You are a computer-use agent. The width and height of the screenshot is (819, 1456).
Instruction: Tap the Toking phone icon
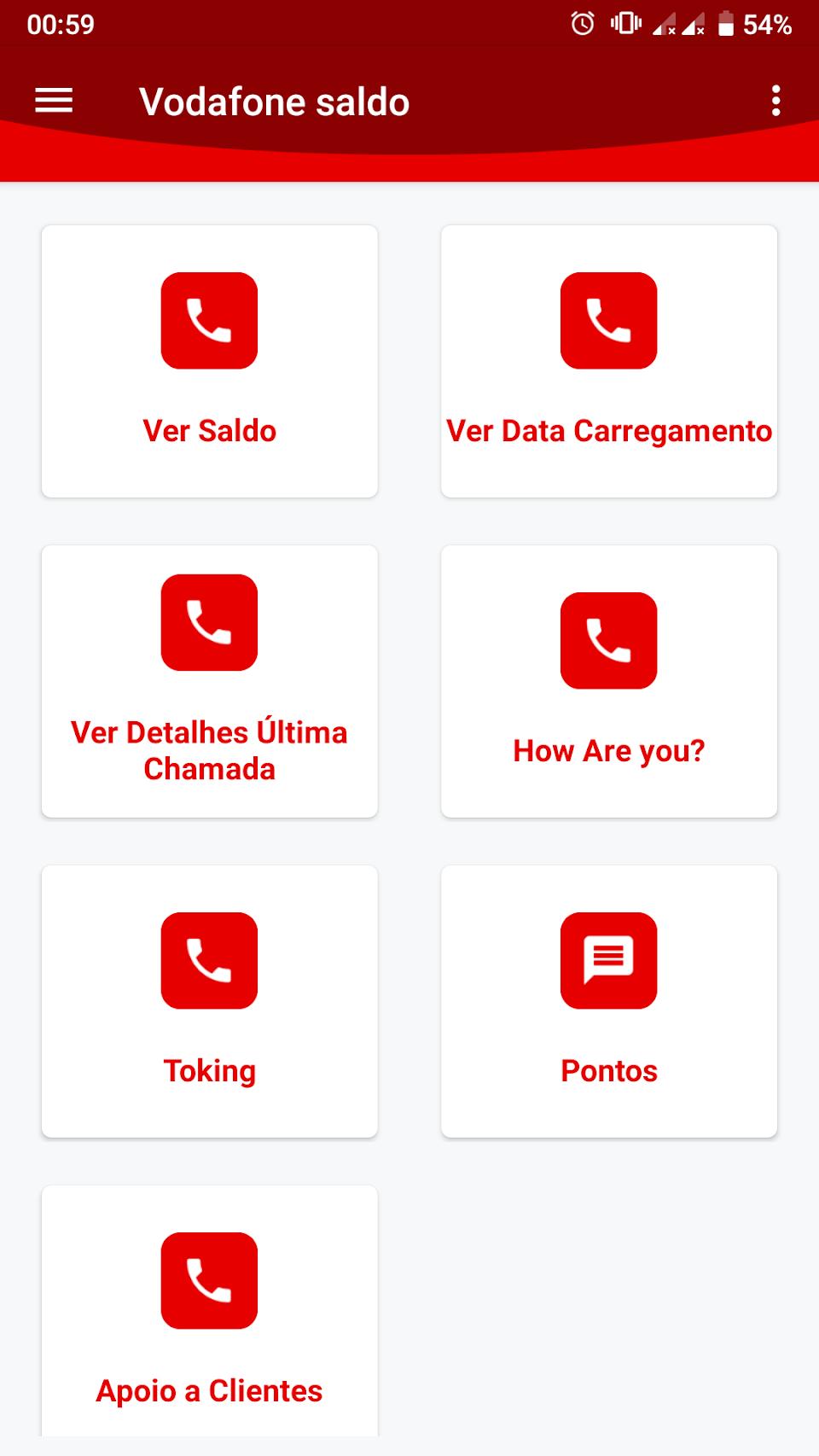click(209, 960)
